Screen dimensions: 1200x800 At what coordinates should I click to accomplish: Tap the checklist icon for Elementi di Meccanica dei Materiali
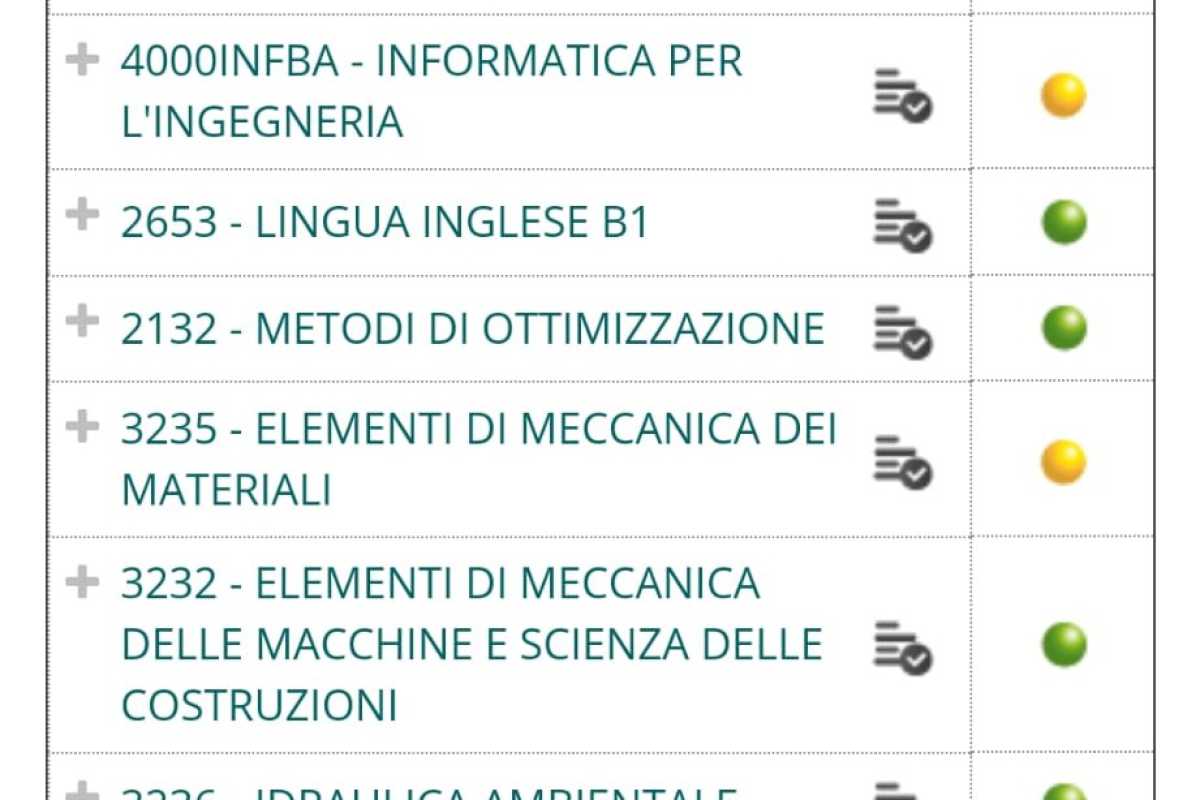pyautogui.click(x=903, y=462)
